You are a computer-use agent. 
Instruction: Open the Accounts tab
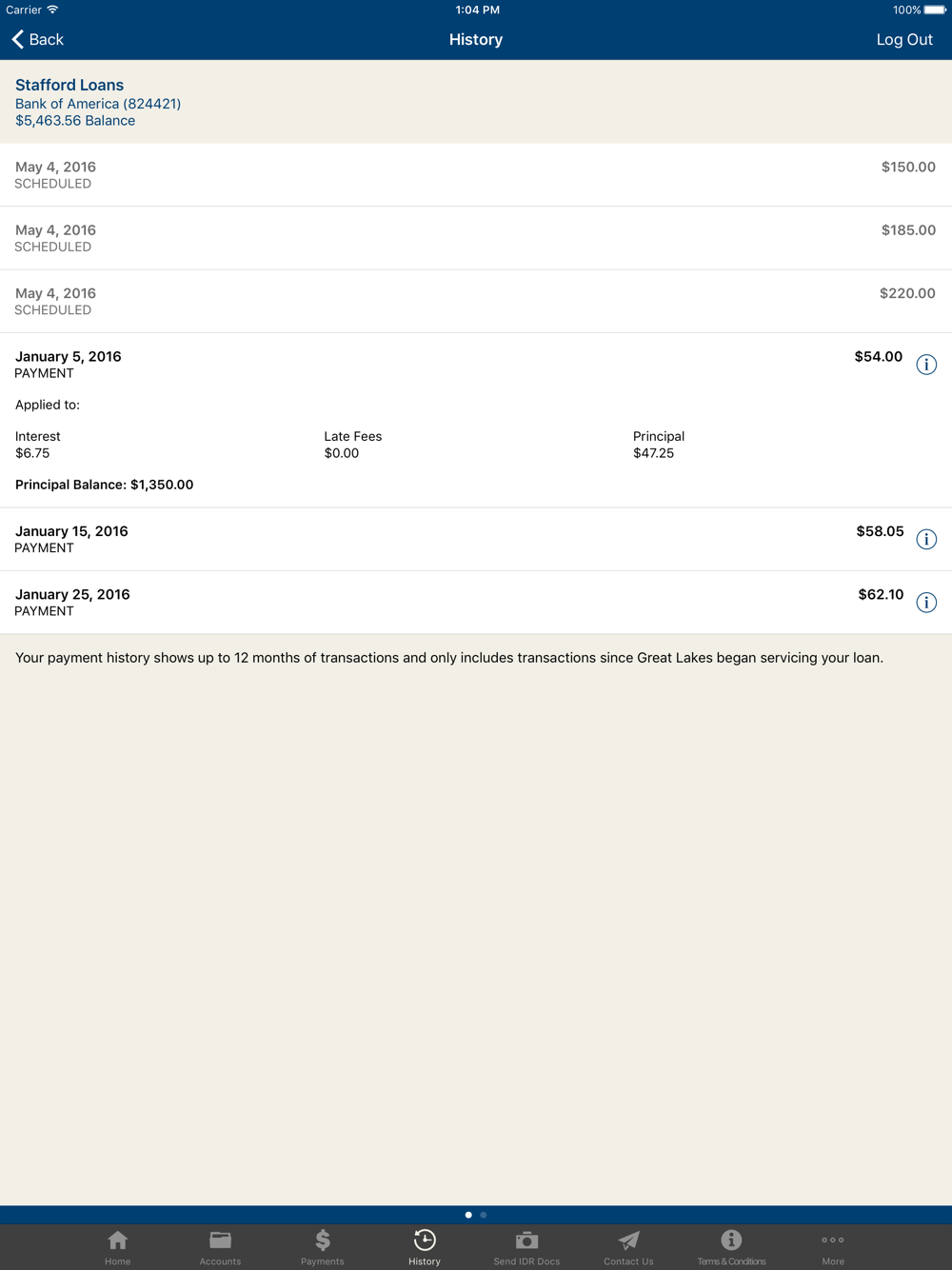point(220,1247)
